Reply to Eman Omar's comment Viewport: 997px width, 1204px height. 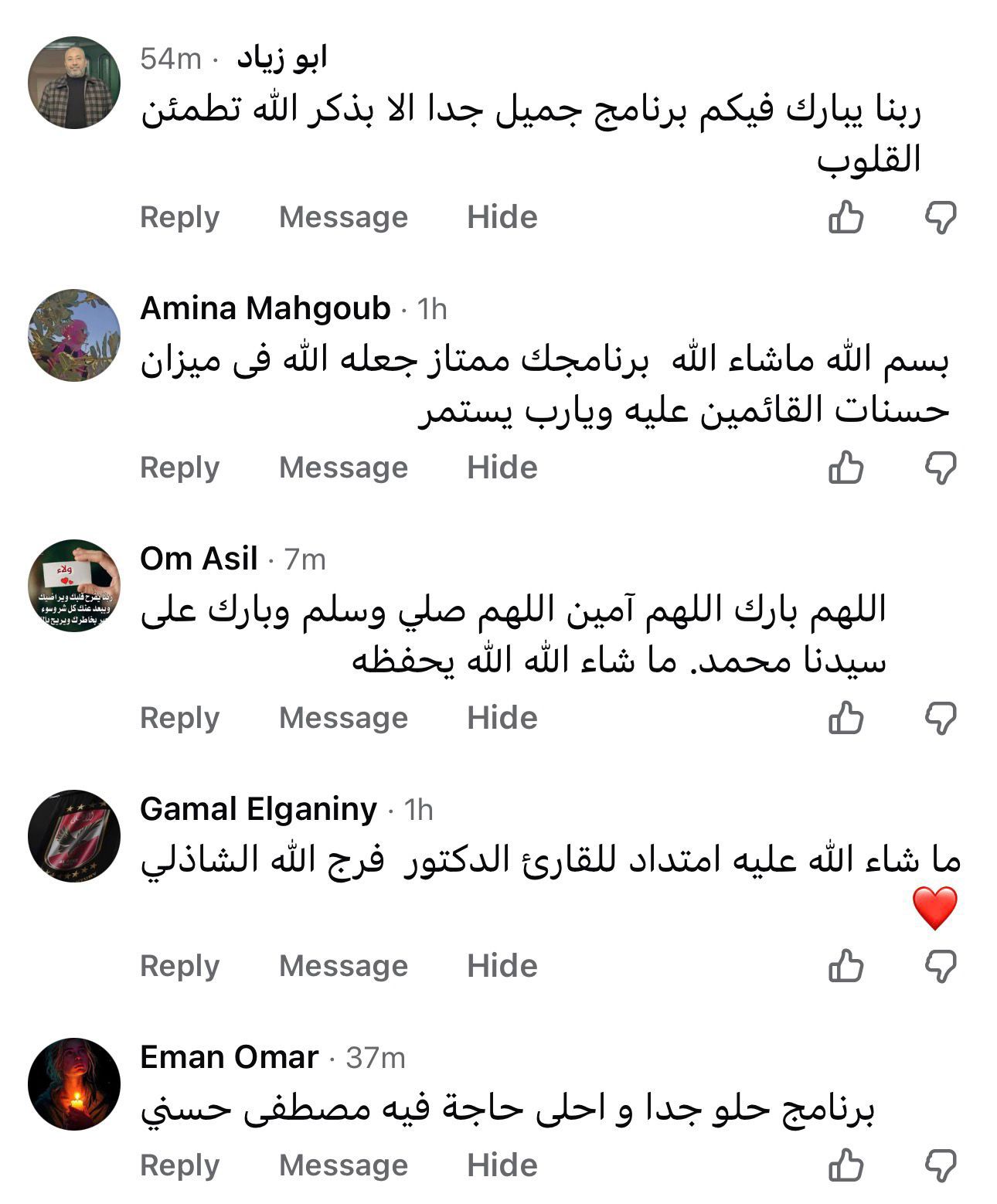tap(179, 1165)
